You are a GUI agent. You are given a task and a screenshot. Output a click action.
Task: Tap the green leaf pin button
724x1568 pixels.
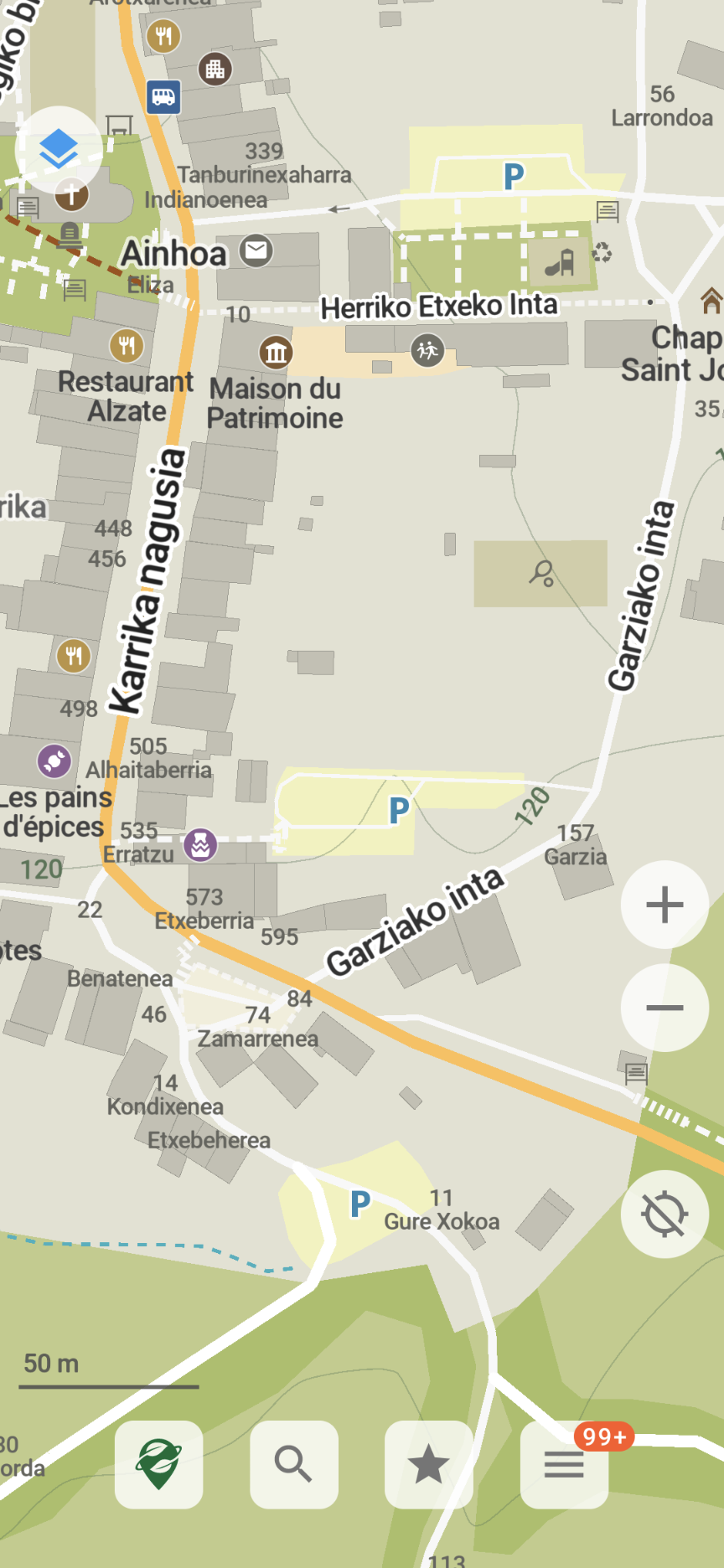[x=159, y=1464]
